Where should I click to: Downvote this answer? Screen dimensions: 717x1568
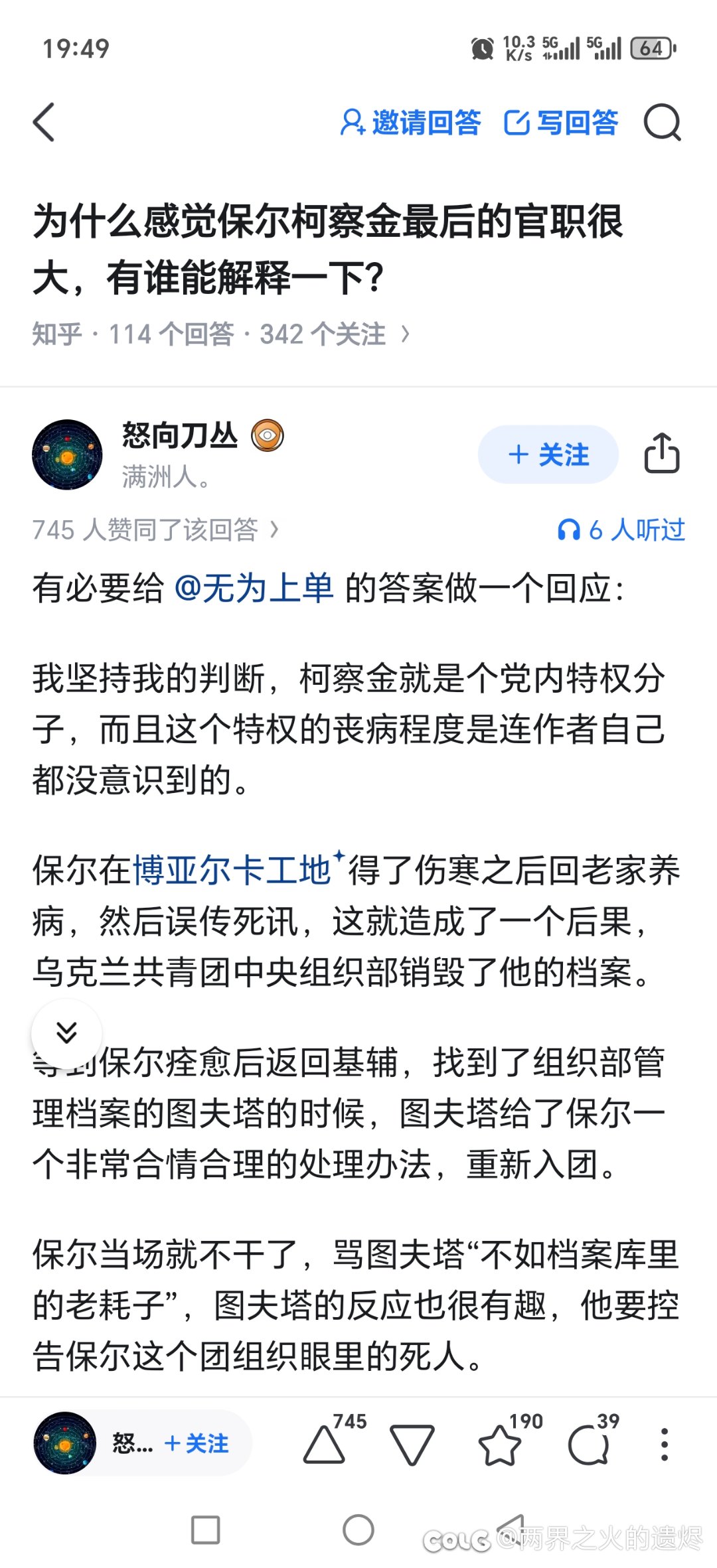pyautogui.click(x=412, y=1445)
